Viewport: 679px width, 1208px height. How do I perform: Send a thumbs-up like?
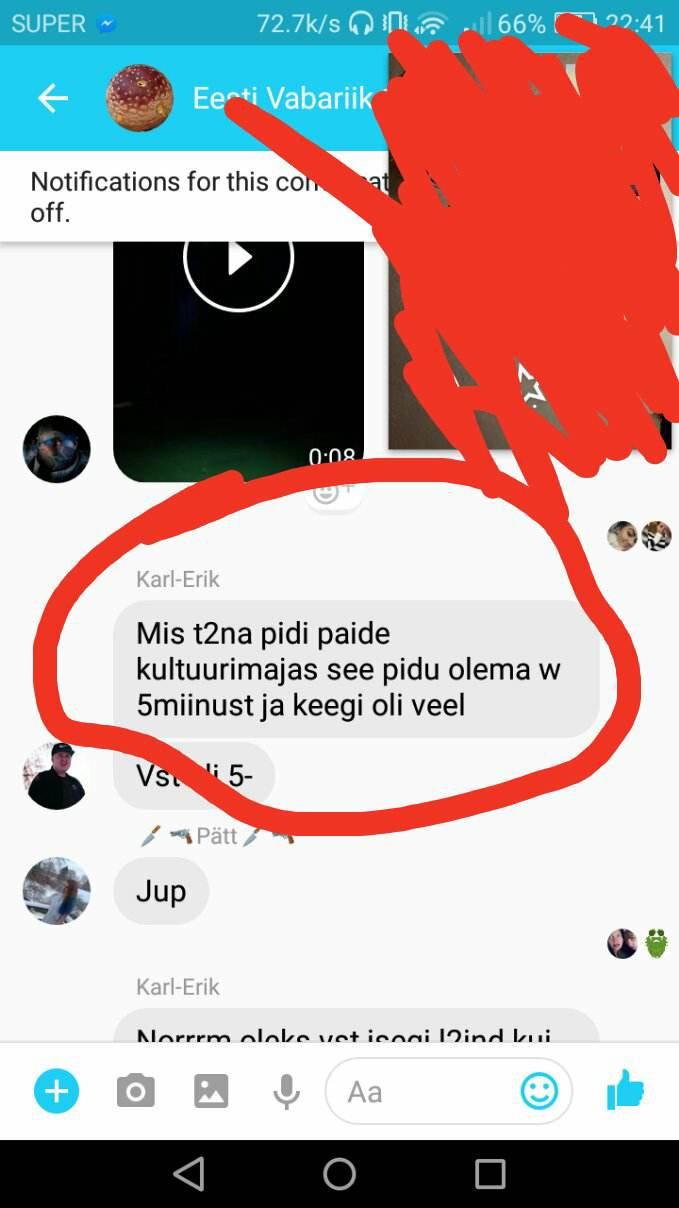tap(625, 1089)
